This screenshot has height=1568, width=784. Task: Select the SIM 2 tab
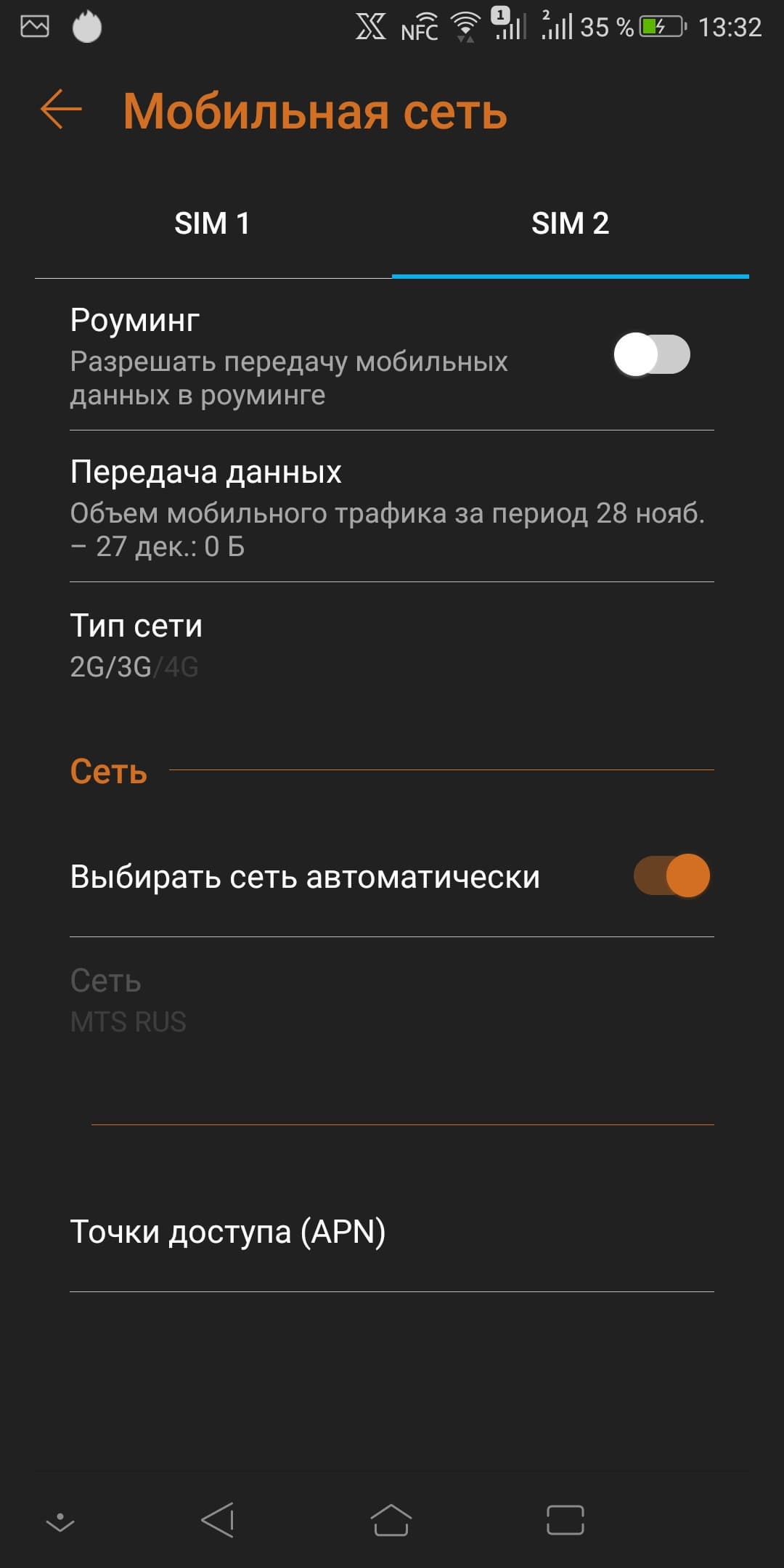(570, 224)
